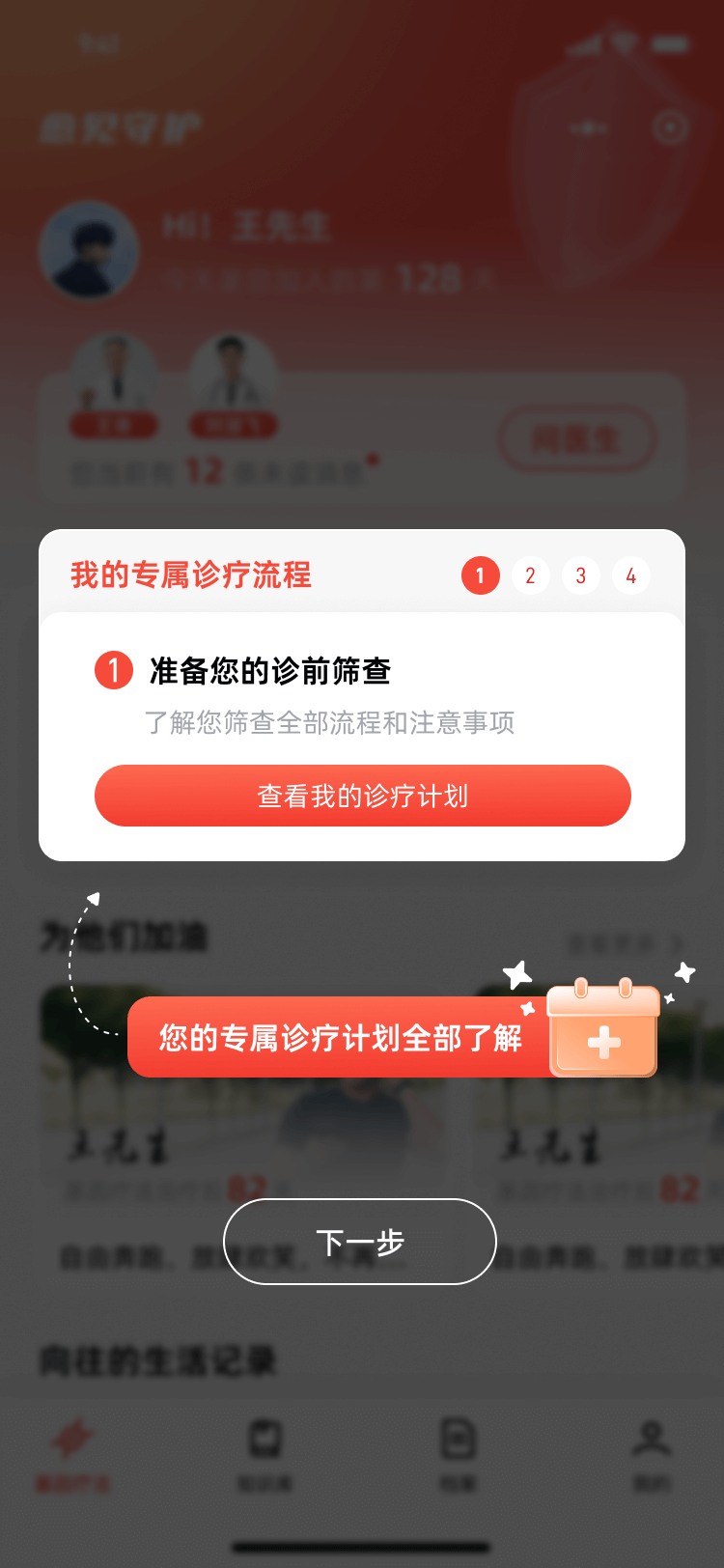
Task: Tap 查看我的诊疗计划 button
Action: [x=362, y=796]
